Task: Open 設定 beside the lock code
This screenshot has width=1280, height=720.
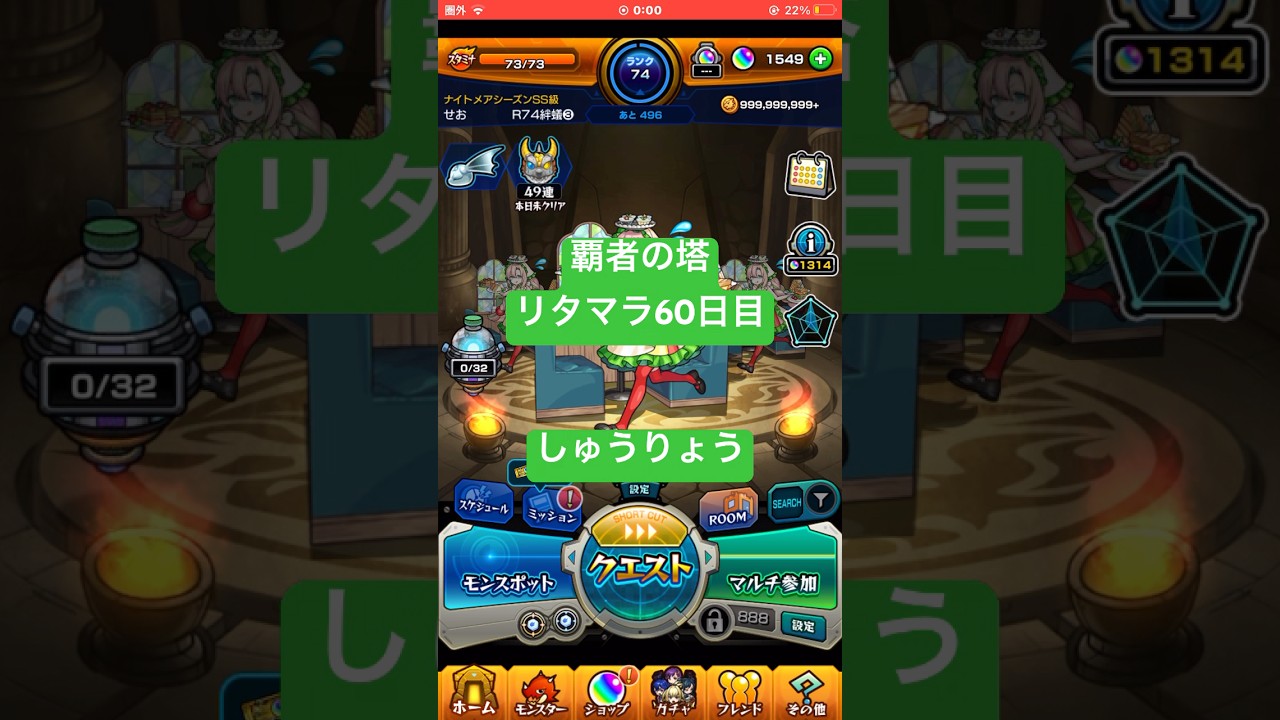Action: (x=803, y=625)
